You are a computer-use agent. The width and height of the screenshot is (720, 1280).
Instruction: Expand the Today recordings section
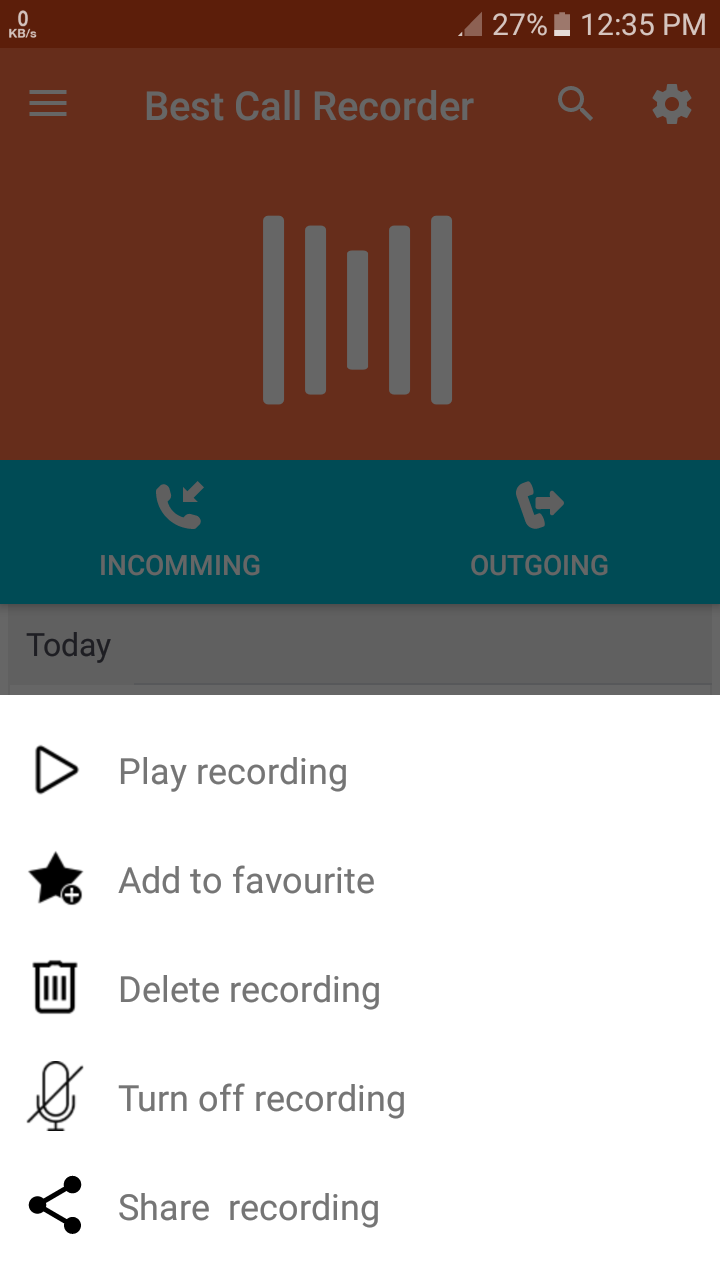[x=68, y=645]
